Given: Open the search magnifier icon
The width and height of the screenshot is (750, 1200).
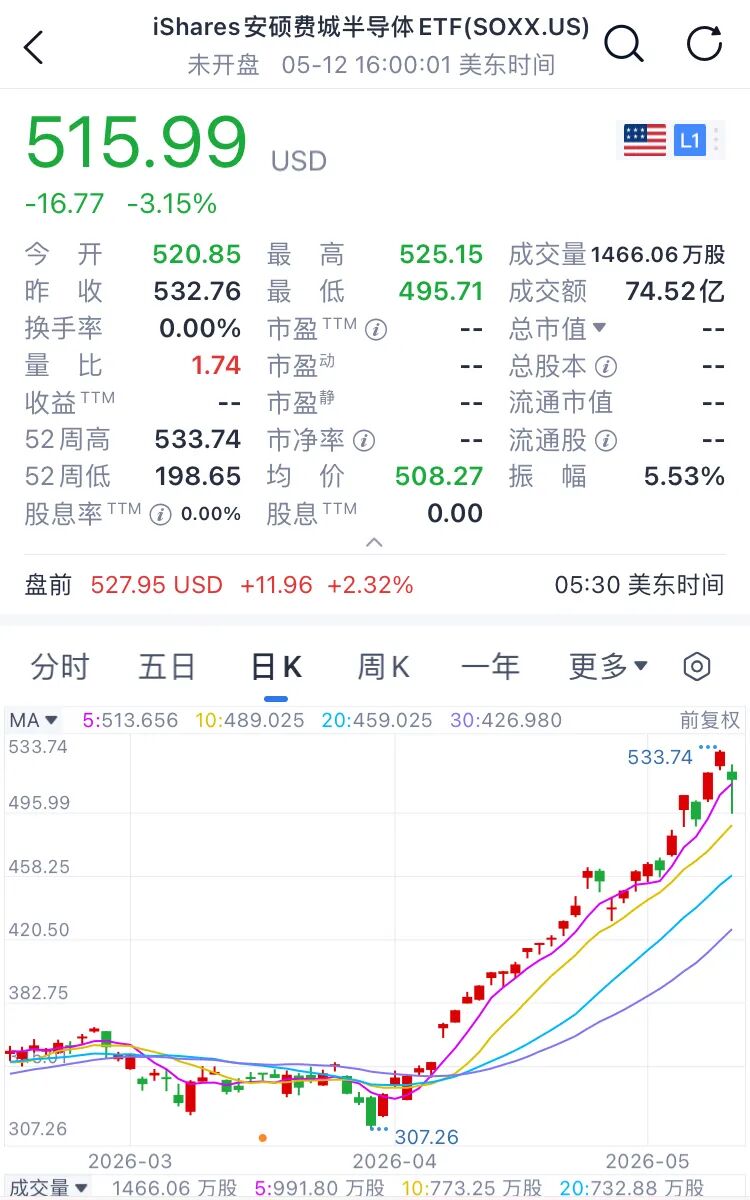Looking at the screenshot, I should pos(623,45).
